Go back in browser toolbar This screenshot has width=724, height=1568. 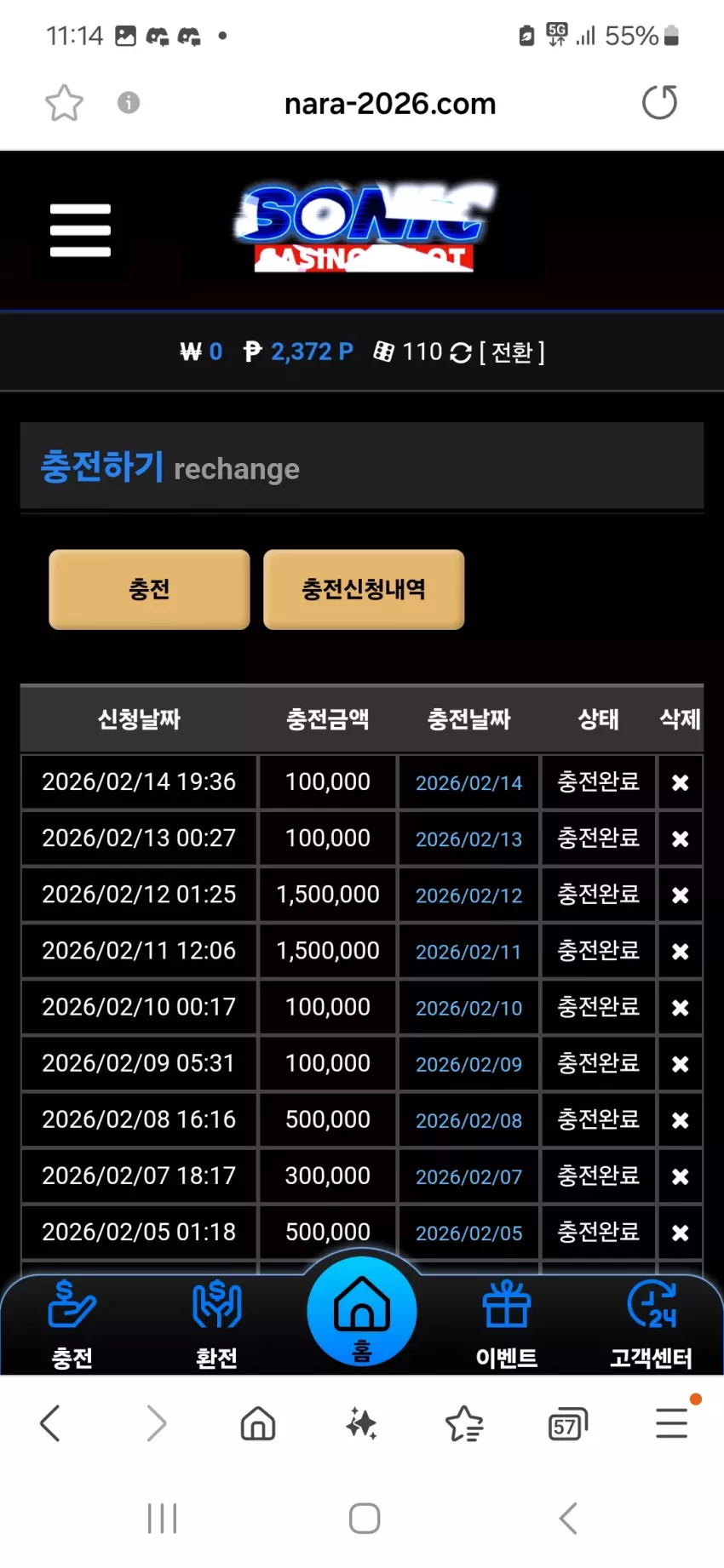tap(51, 1423)
